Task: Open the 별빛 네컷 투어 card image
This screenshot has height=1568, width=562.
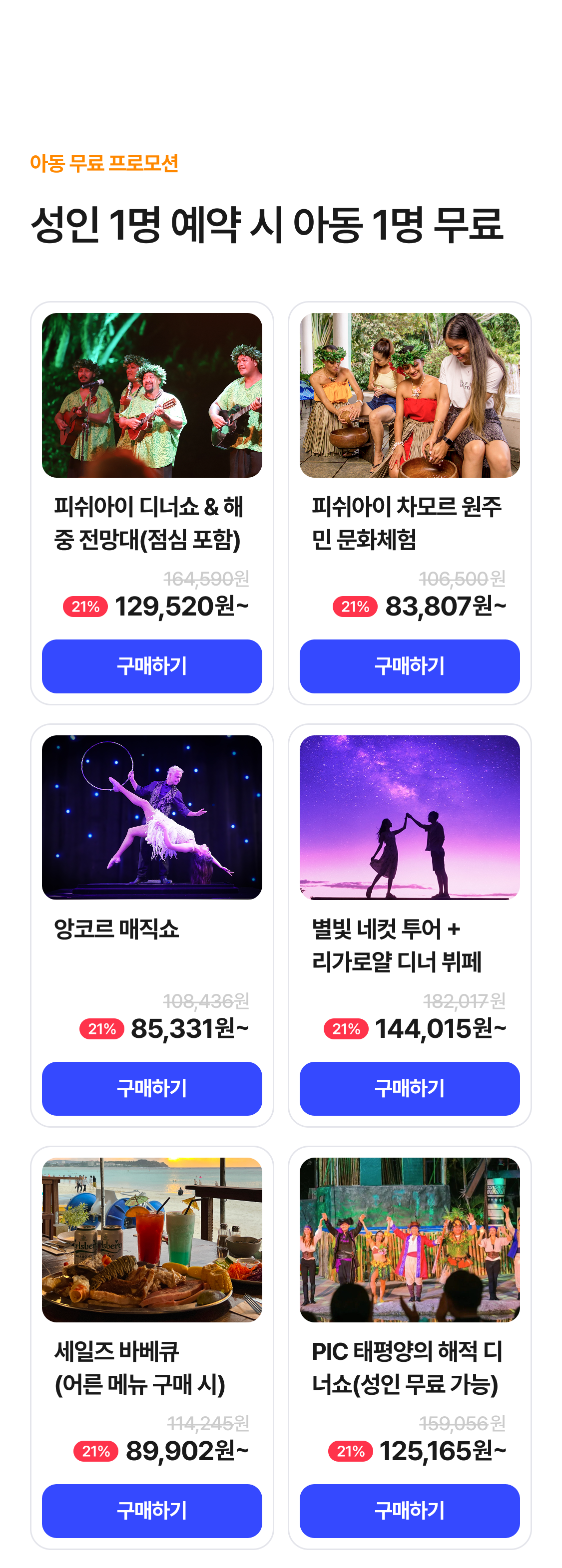Action: coord(409,817)
